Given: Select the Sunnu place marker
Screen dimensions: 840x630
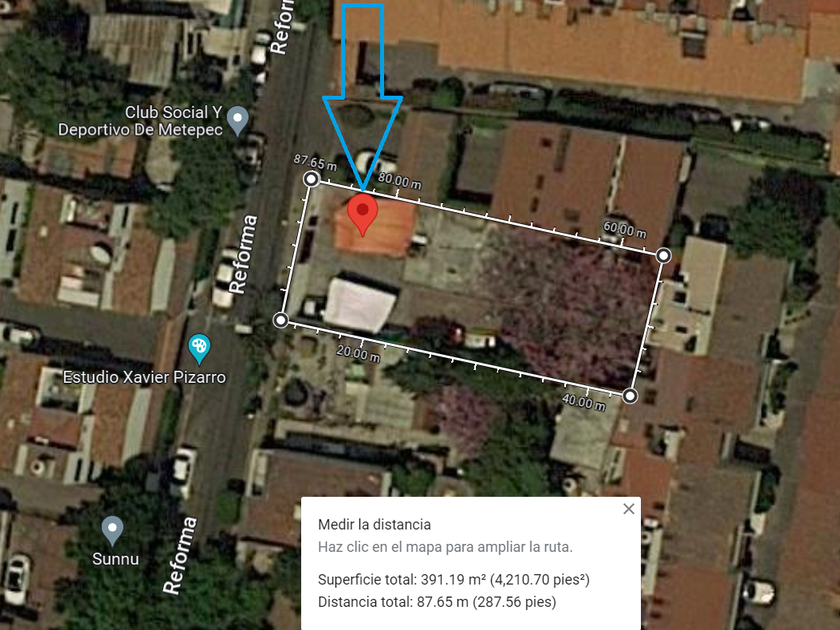Looking at the screenshot, I should (112, 530).
